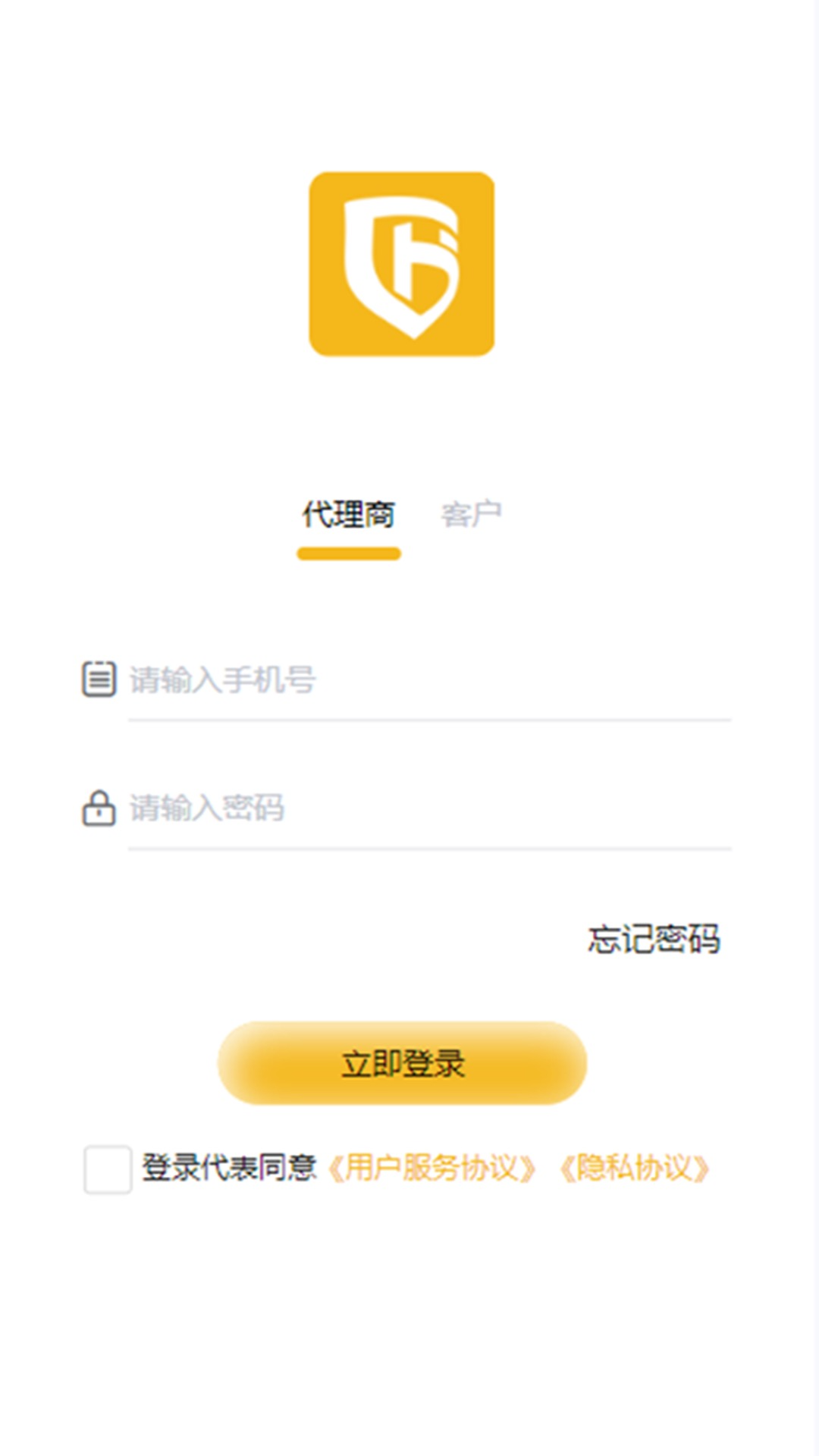Image resolution: width=819 pixels, height=1456 pixels.
Task: Select the 代理商 tab
Action: click(x=349, y=515)
